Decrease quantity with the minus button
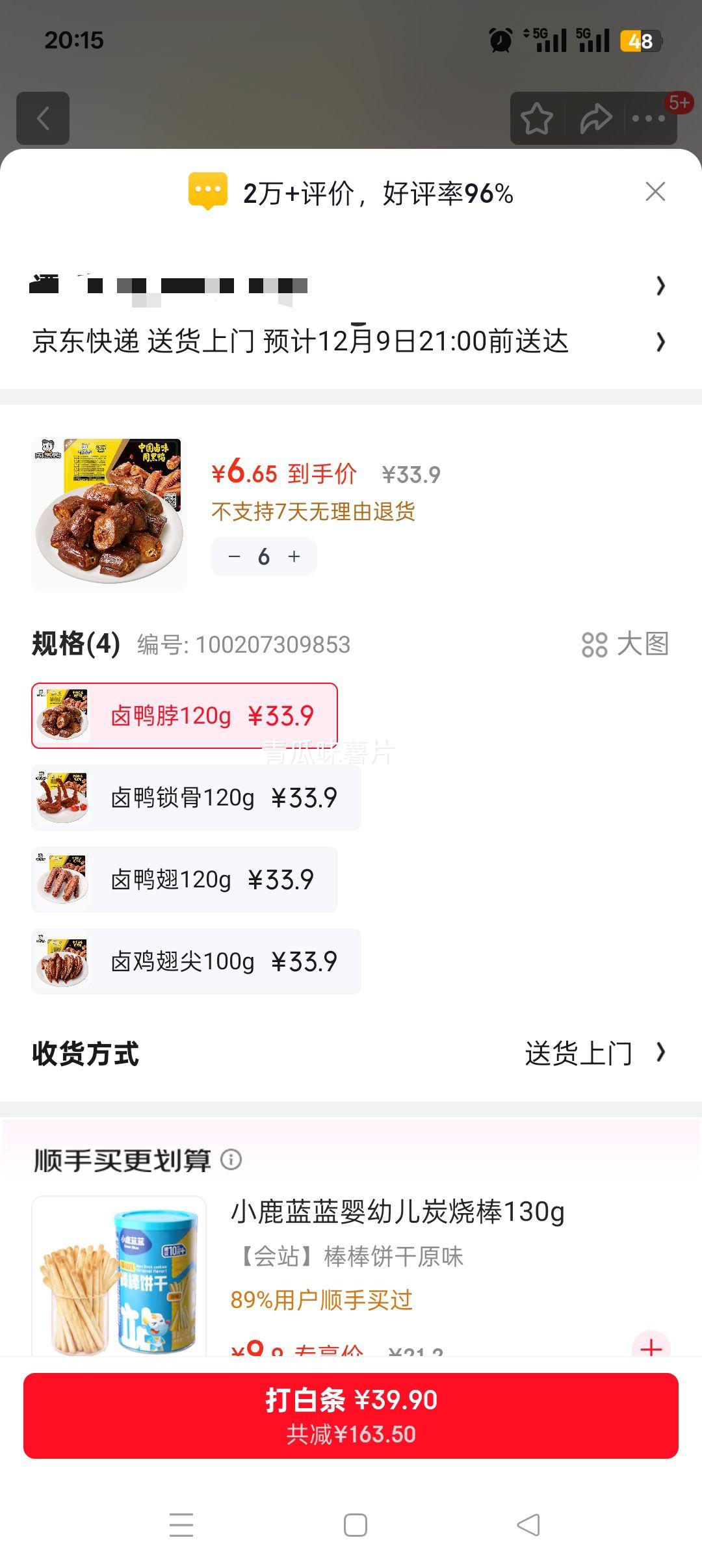702x1568 pixels. 235,556
